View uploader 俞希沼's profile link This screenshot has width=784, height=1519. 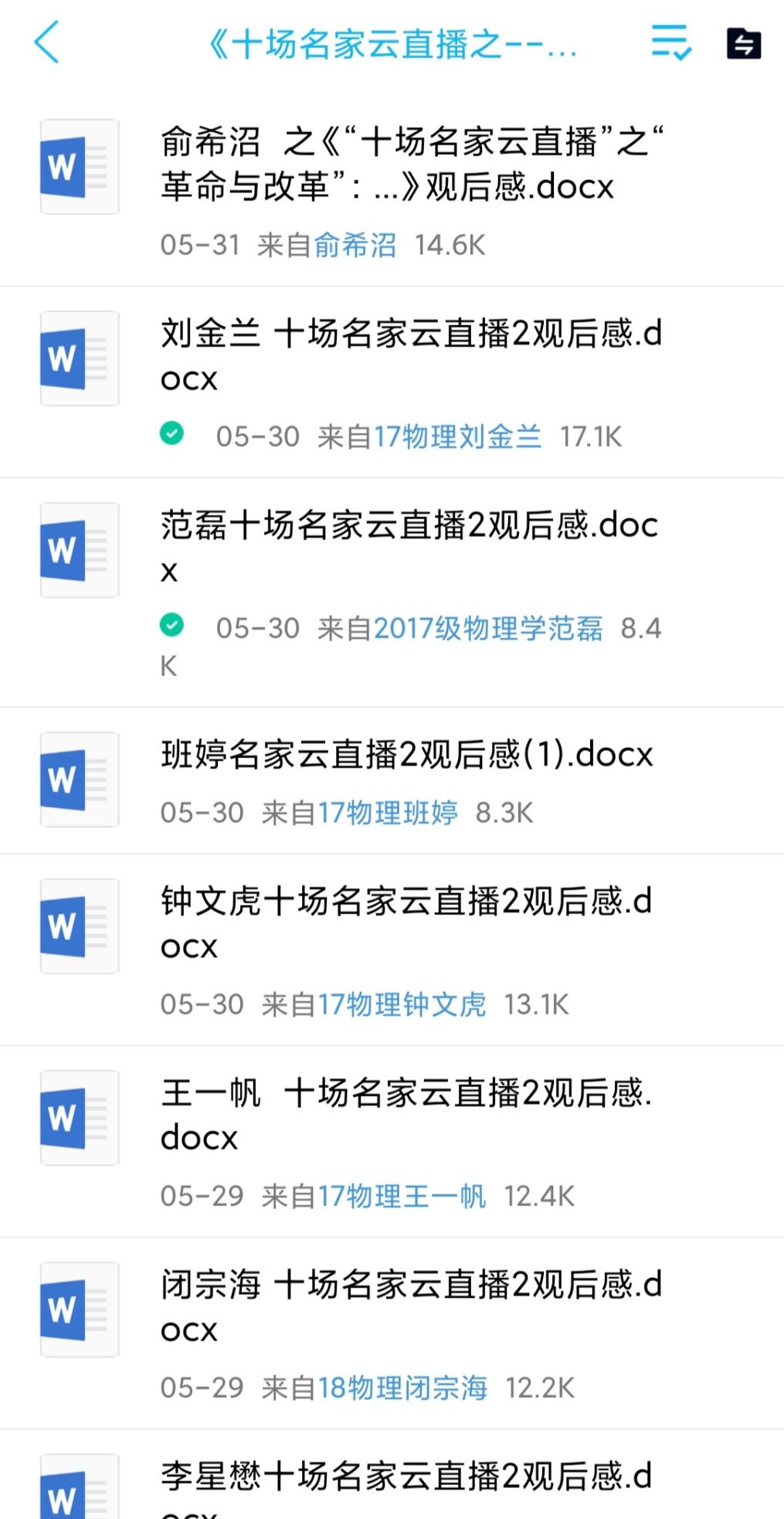click(355, 246)
